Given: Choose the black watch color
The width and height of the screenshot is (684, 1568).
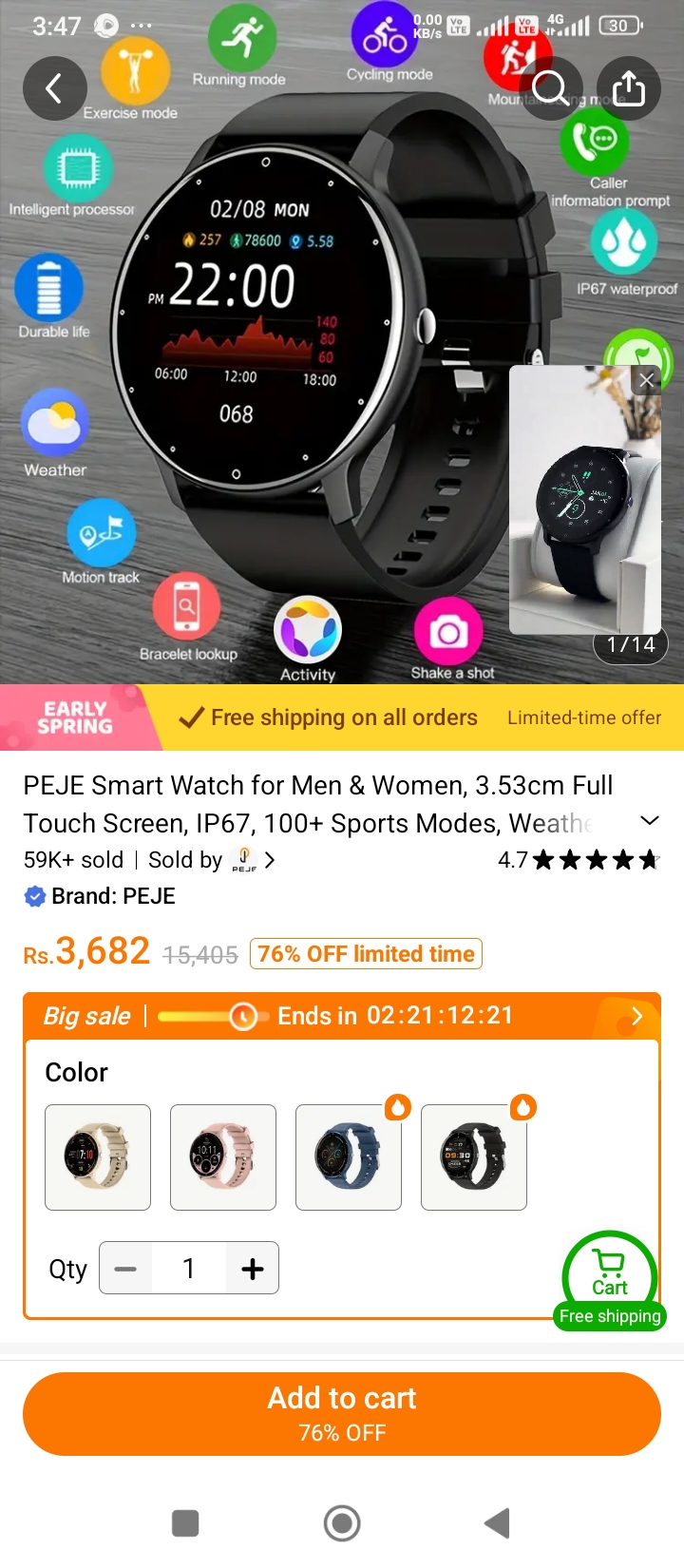Looking at the screenshot, I should click(x=474, y=1157).
